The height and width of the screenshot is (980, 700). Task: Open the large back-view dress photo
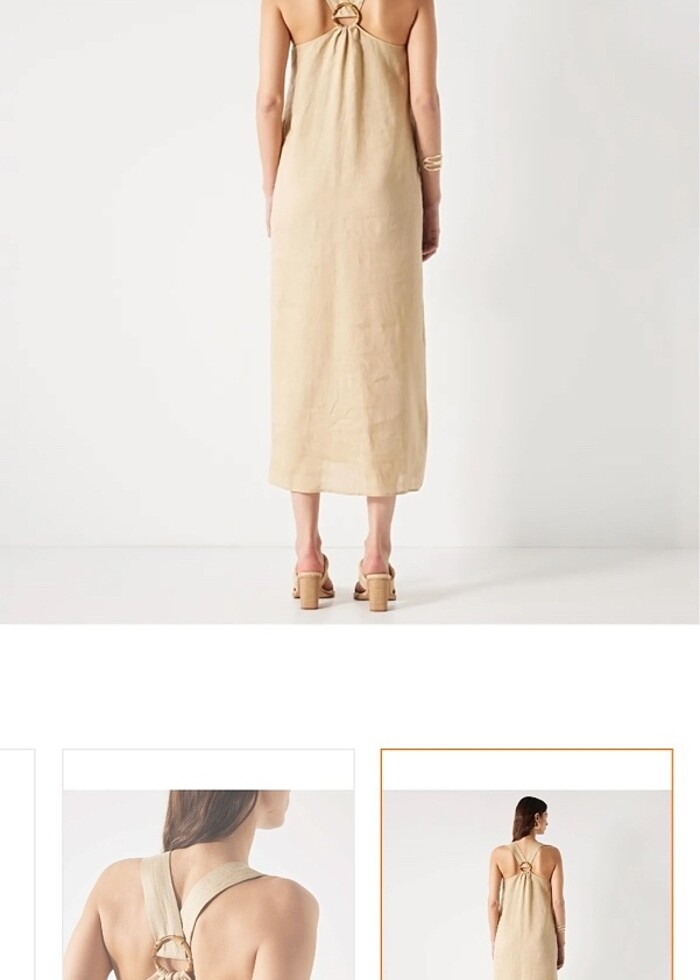point(349,310)
